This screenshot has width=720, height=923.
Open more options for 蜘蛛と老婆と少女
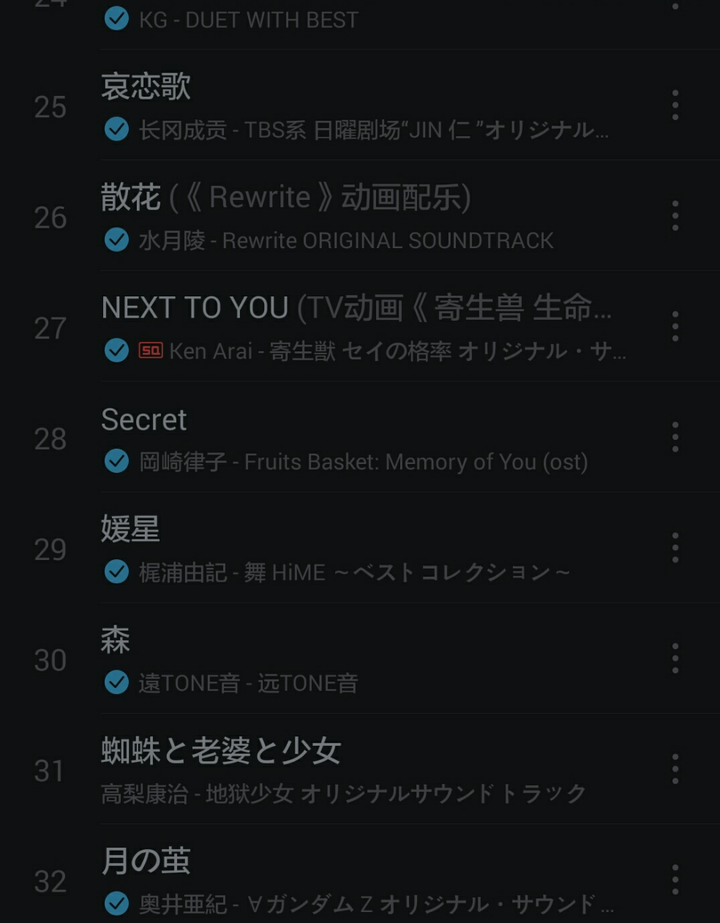coord(675,769)
